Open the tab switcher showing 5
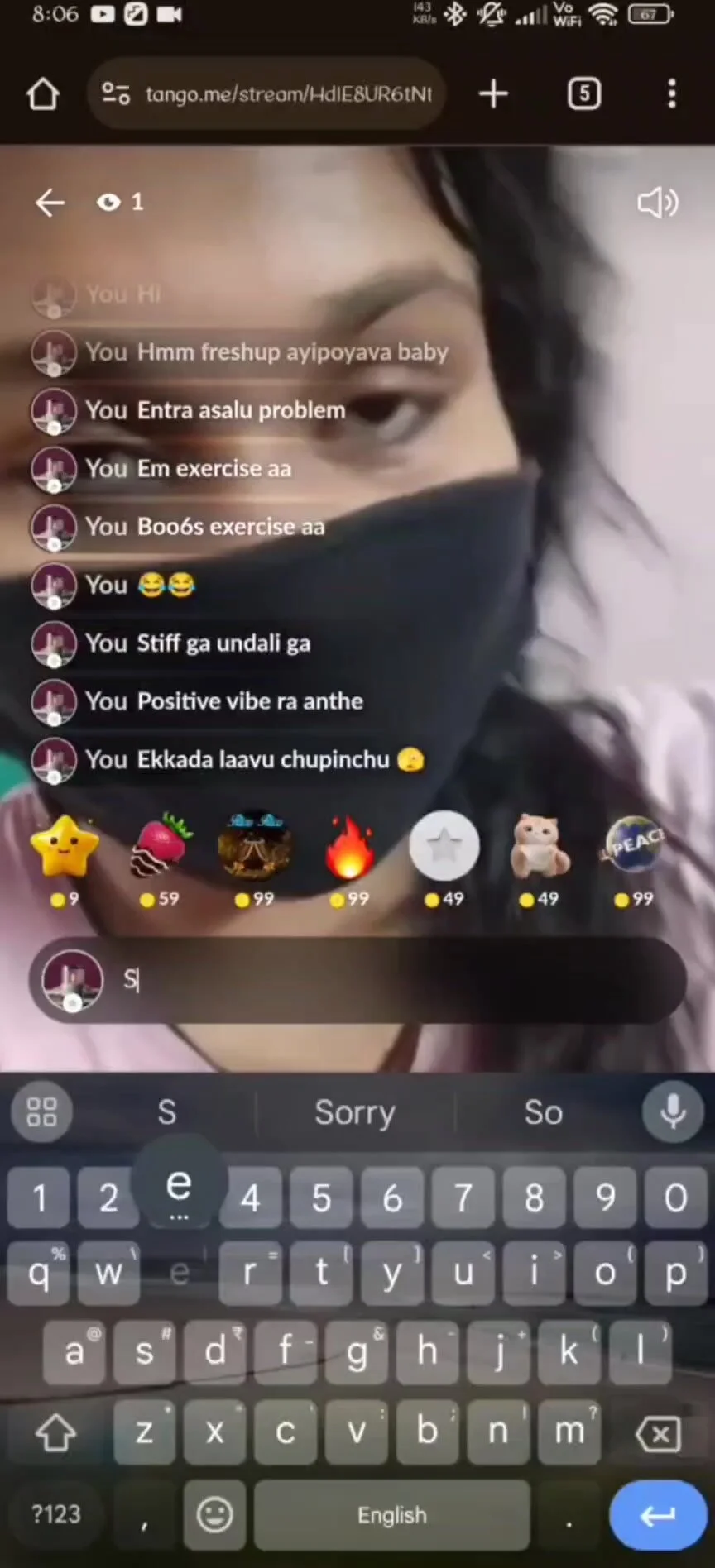Viewport: 715px width, 1568px height. [x=584, y=93]
